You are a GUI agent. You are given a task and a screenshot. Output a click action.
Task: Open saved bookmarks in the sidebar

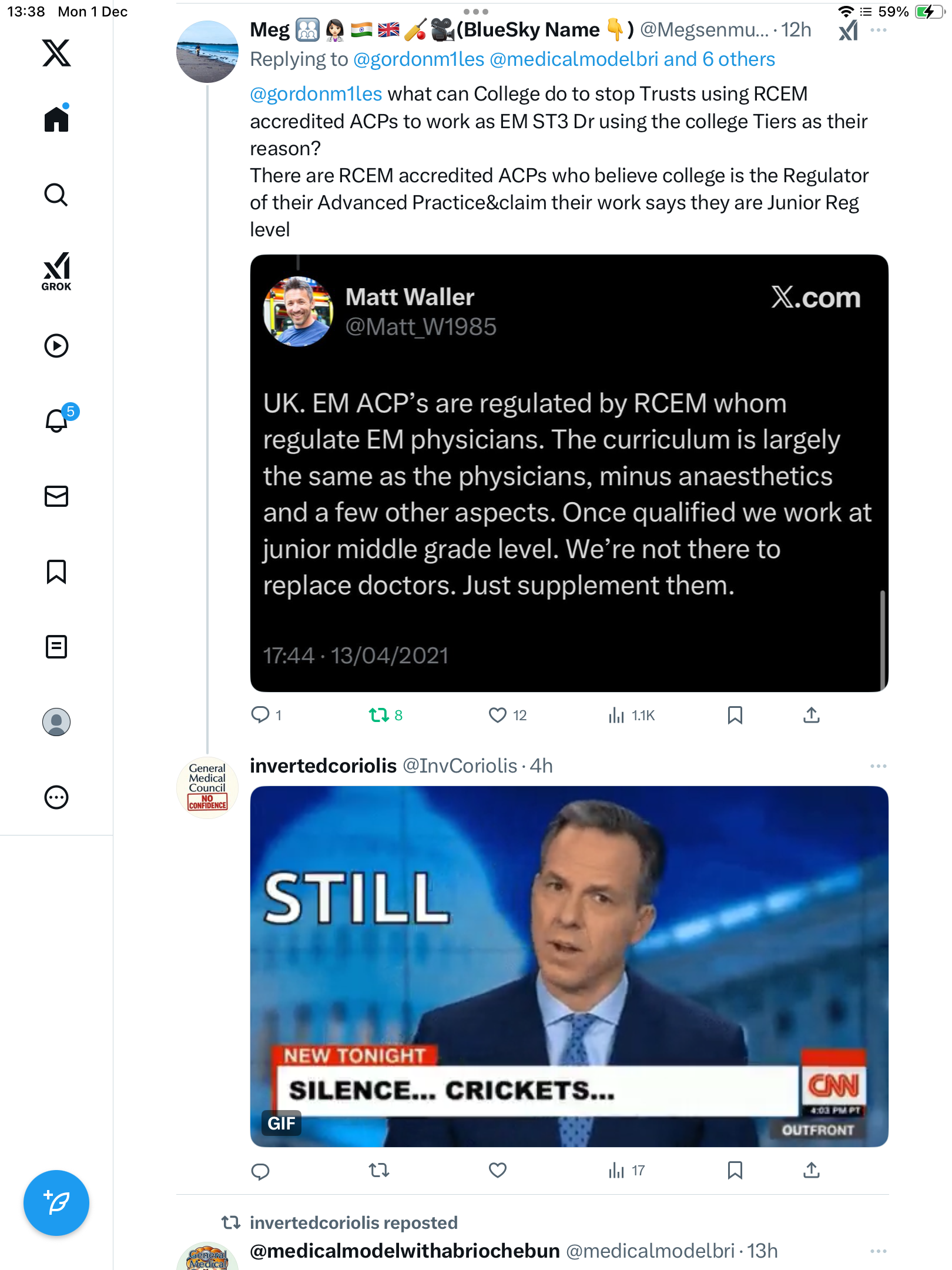click(56, 571)
